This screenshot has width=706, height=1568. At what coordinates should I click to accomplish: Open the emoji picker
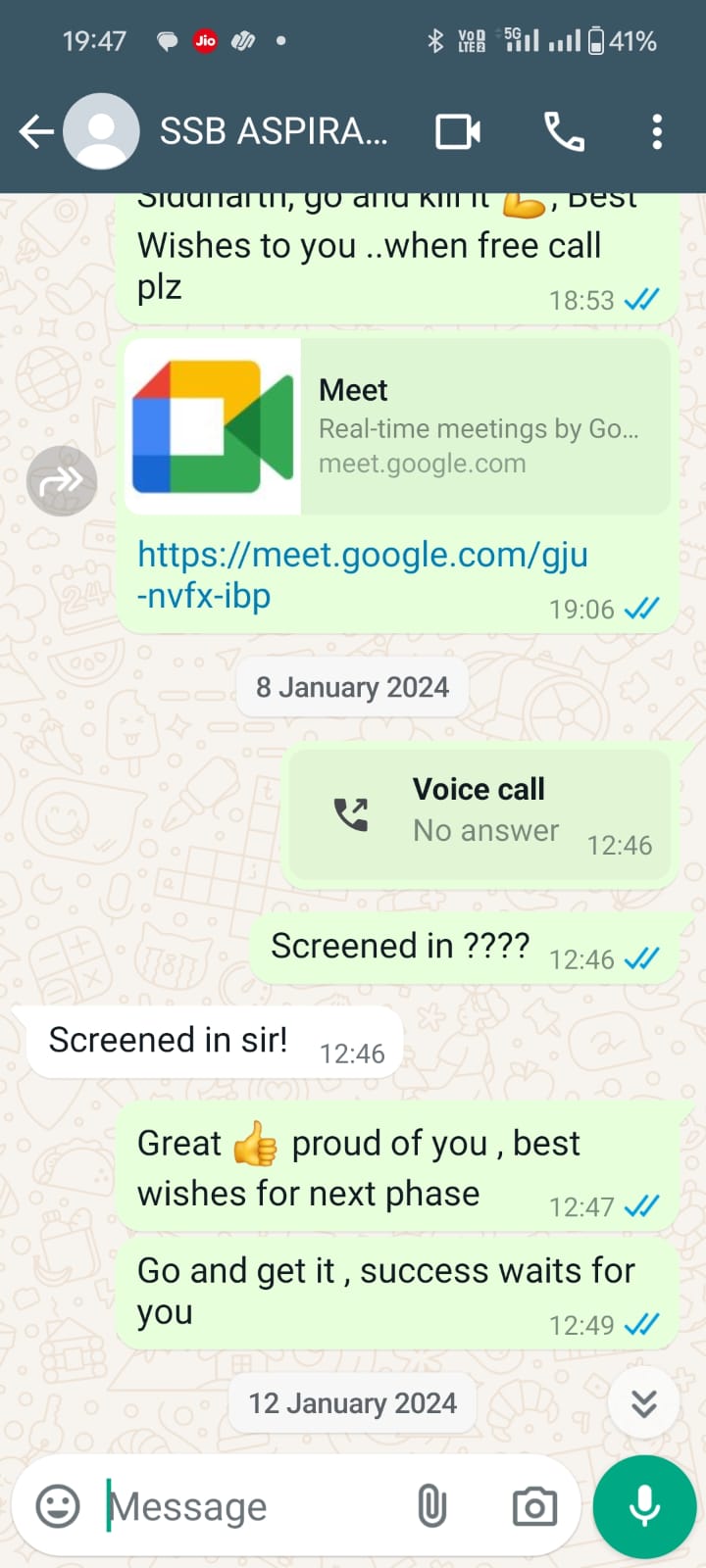coord(58,1505)
